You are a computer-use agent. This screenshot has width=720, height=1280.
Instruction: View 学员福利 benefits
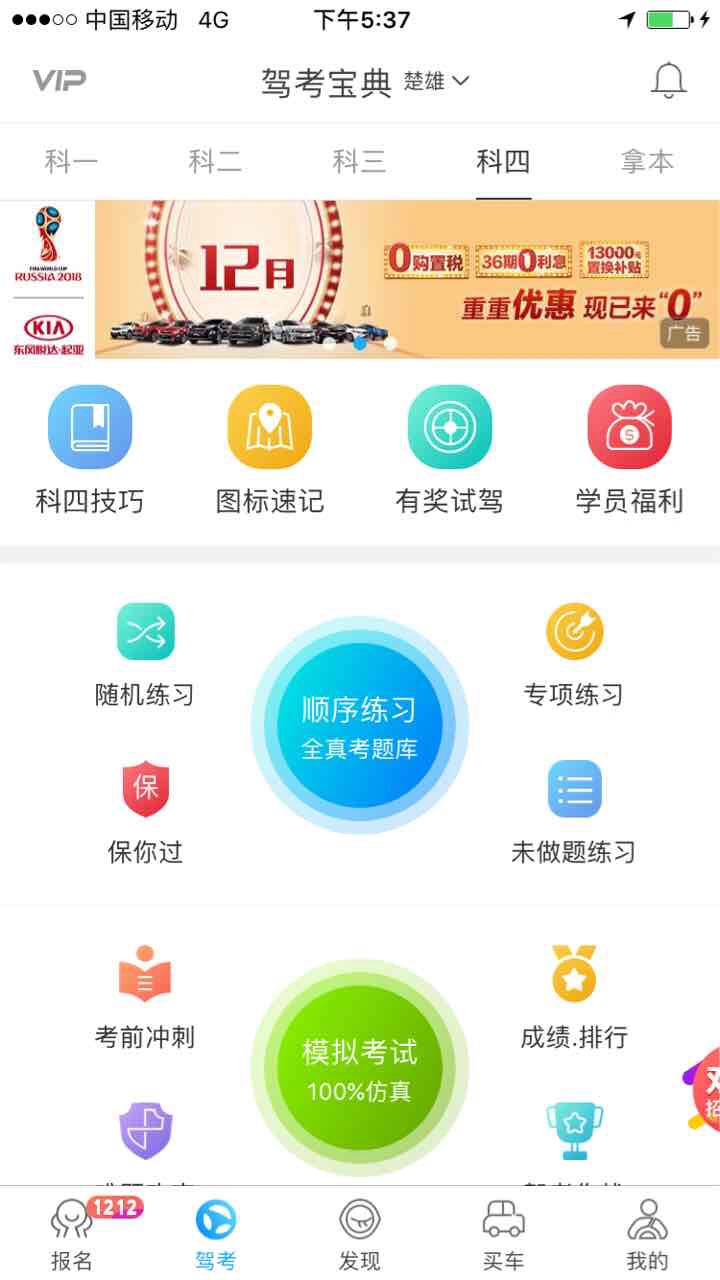(629, 450)
